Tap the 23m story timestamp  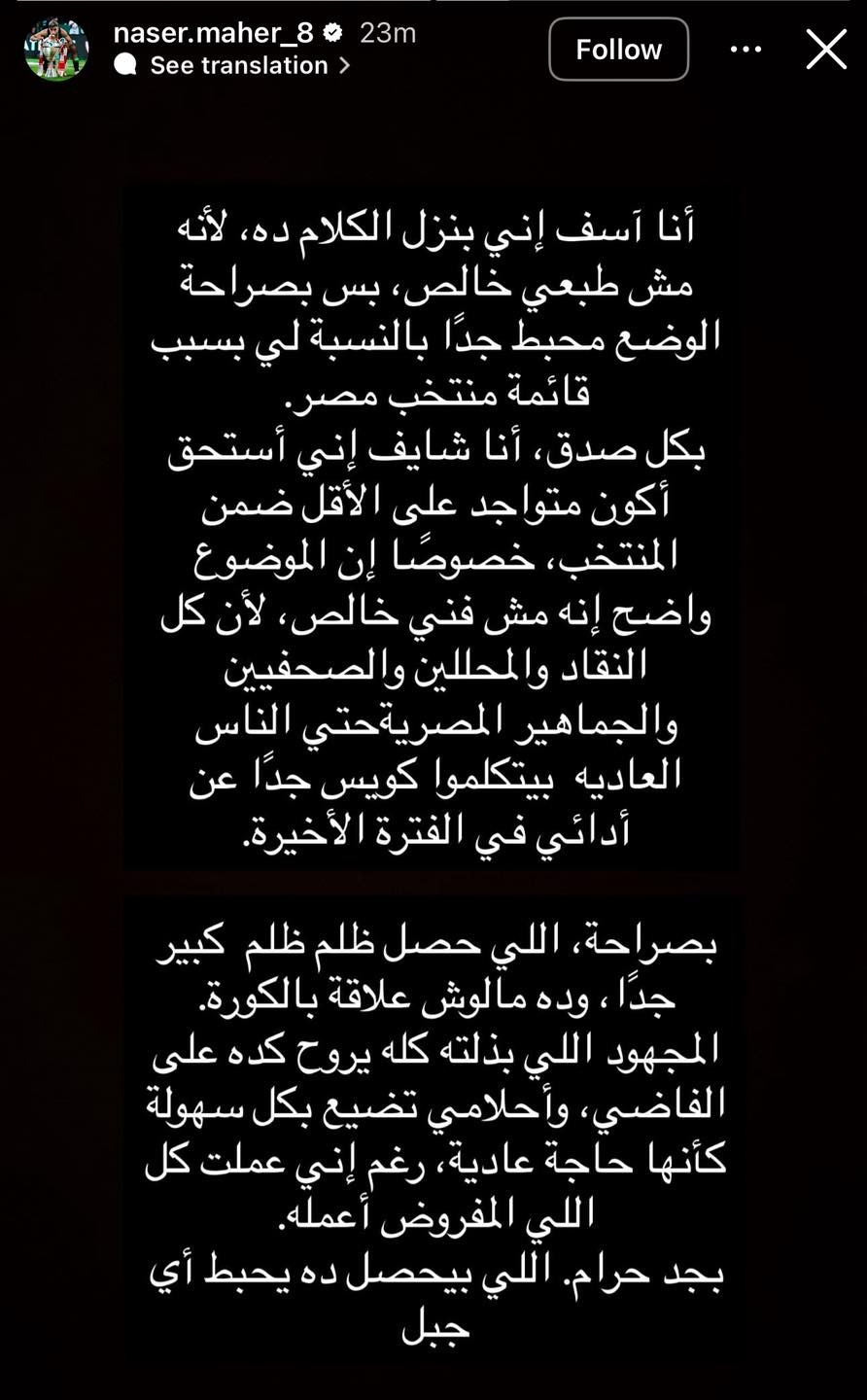click(x=388, y=30)
